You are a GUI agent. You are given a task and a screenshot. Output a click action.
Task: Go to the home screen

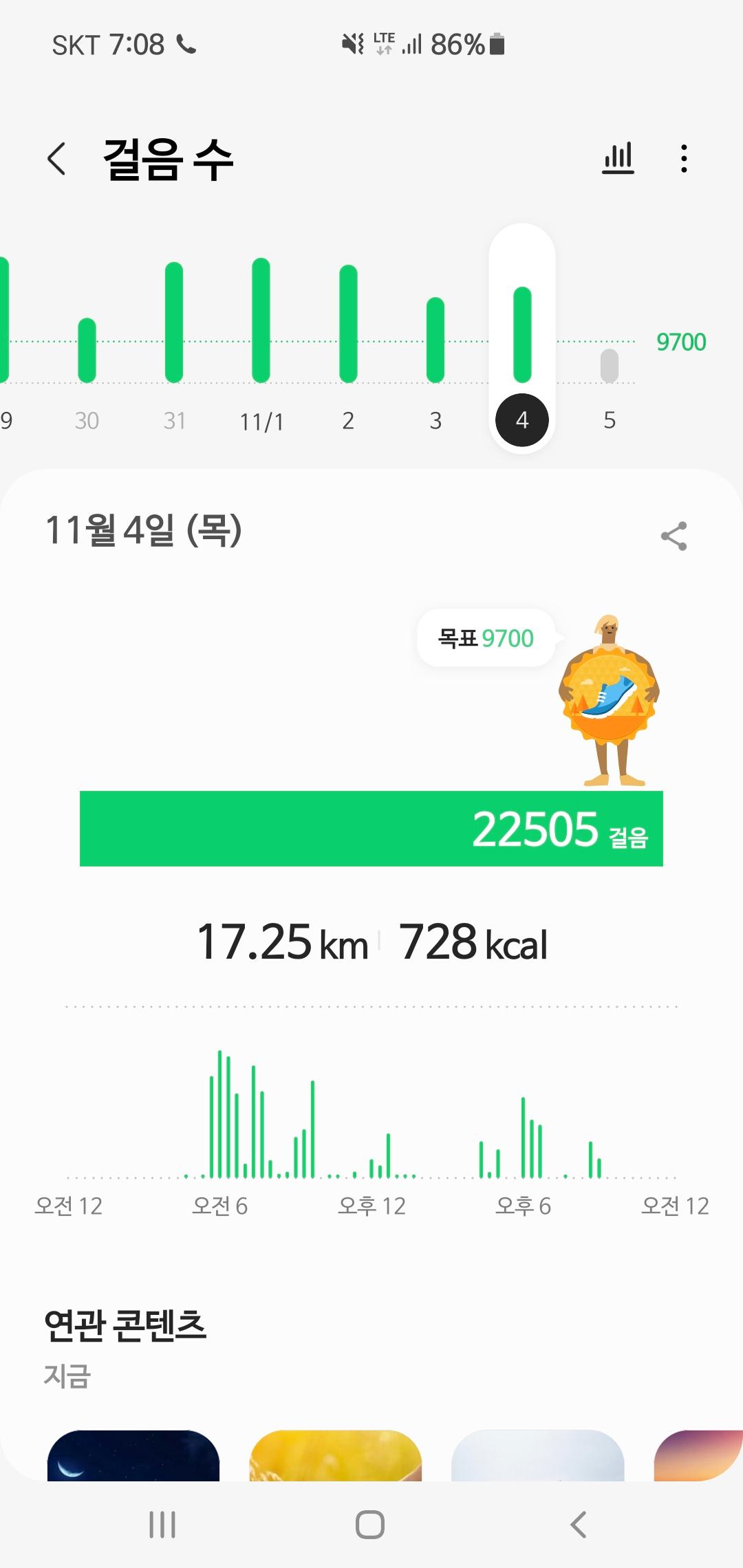(x=370, y=1524)
